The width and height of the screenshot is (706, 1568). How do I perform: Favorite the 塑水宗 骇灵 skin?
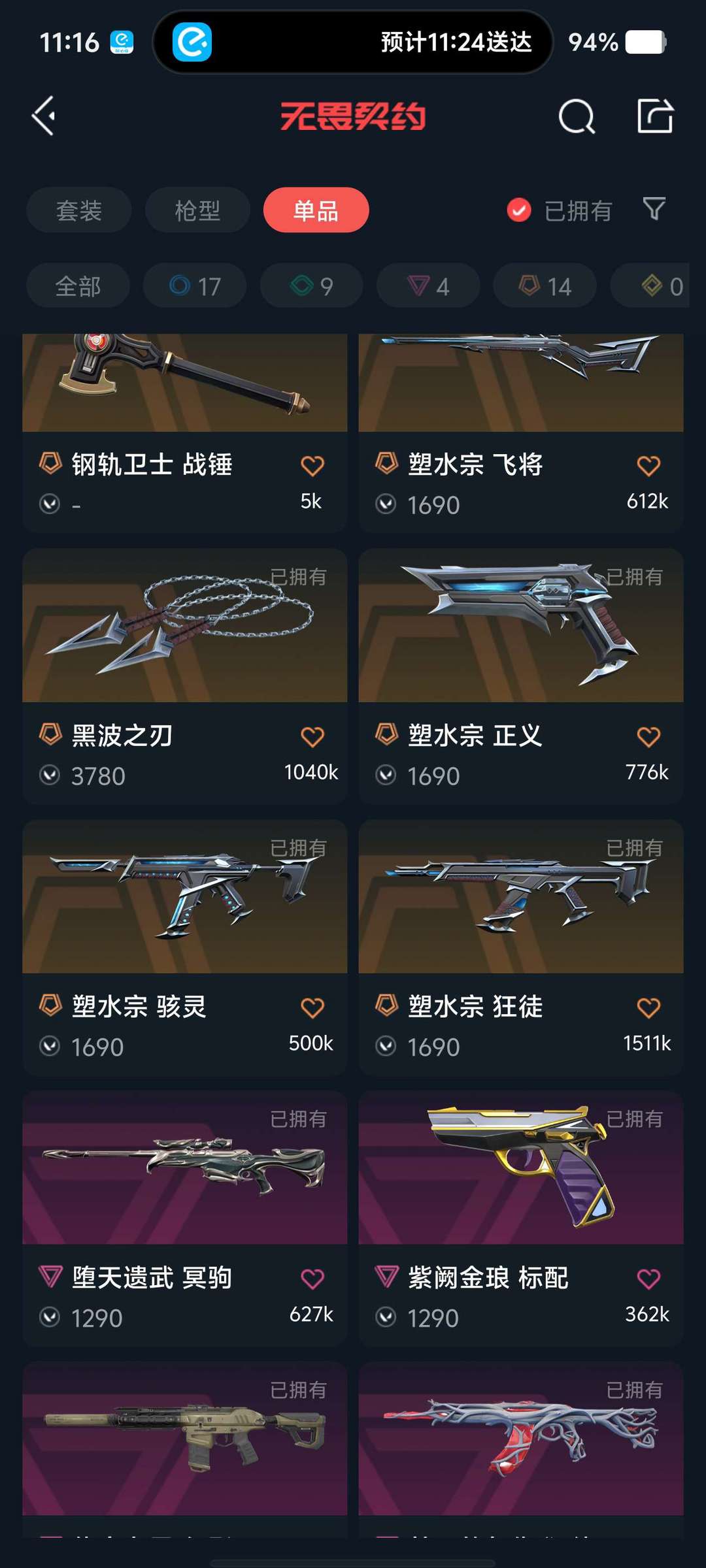312,1008
